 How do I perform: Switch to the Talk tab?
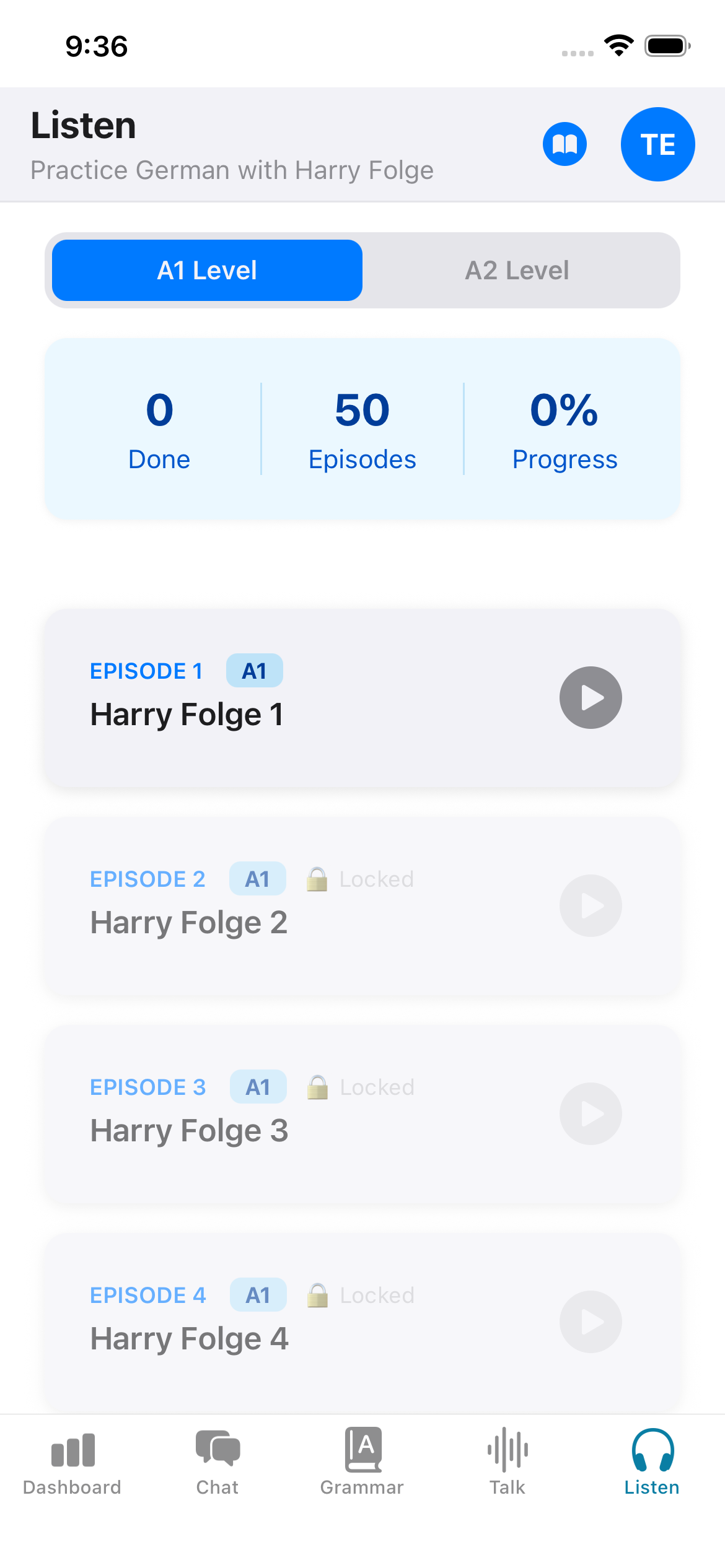coord(507,1461)
